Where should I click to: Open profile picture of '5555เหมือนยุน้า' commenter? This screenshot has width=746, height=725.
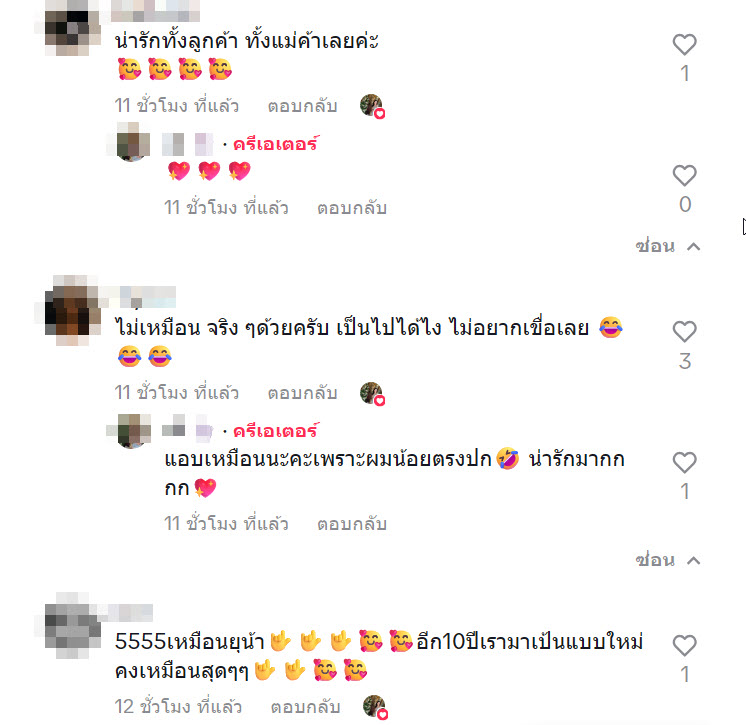[74, 628]
